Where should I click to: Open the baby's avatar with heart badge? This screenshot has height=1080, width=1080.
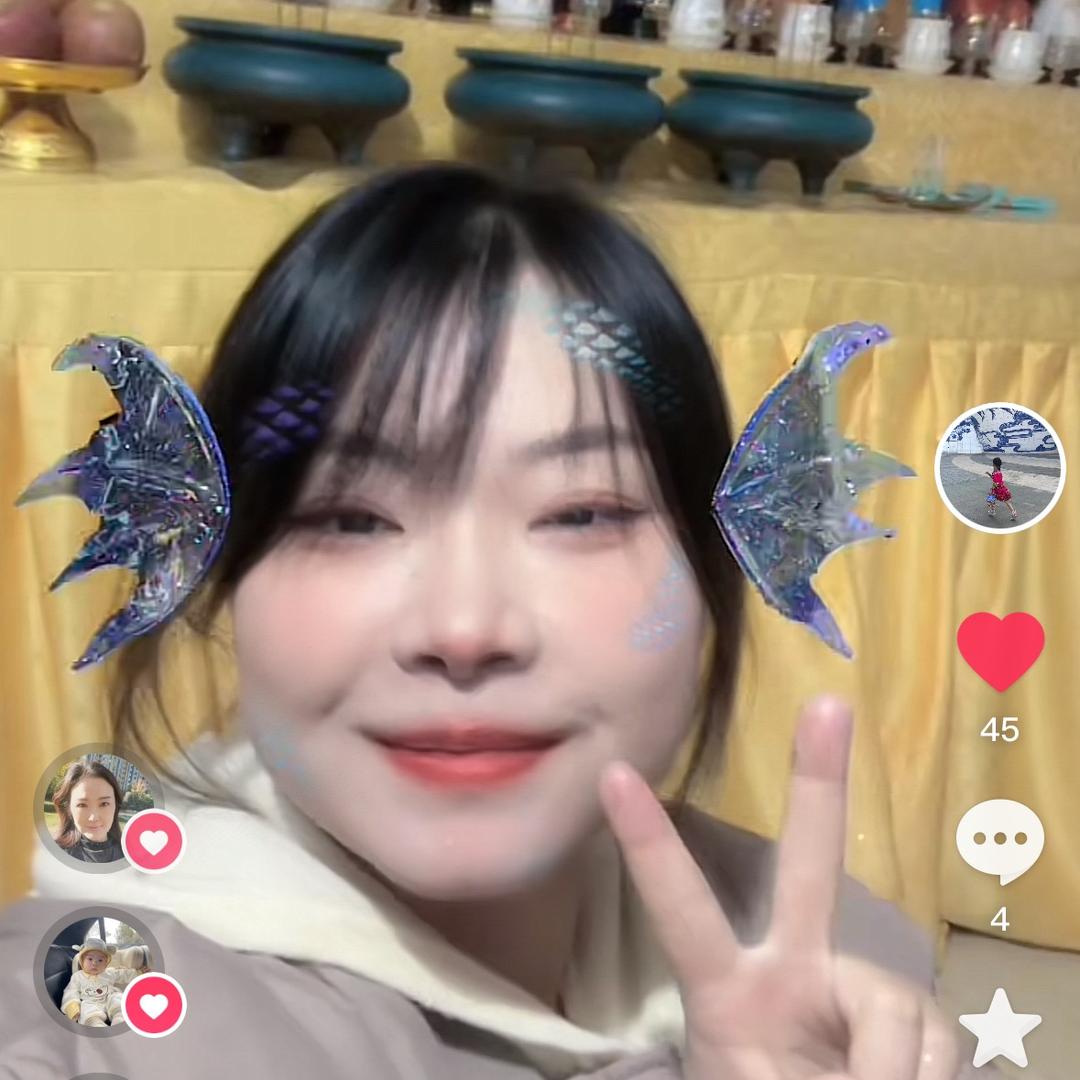pyautogui.click(x=98, y=971)
